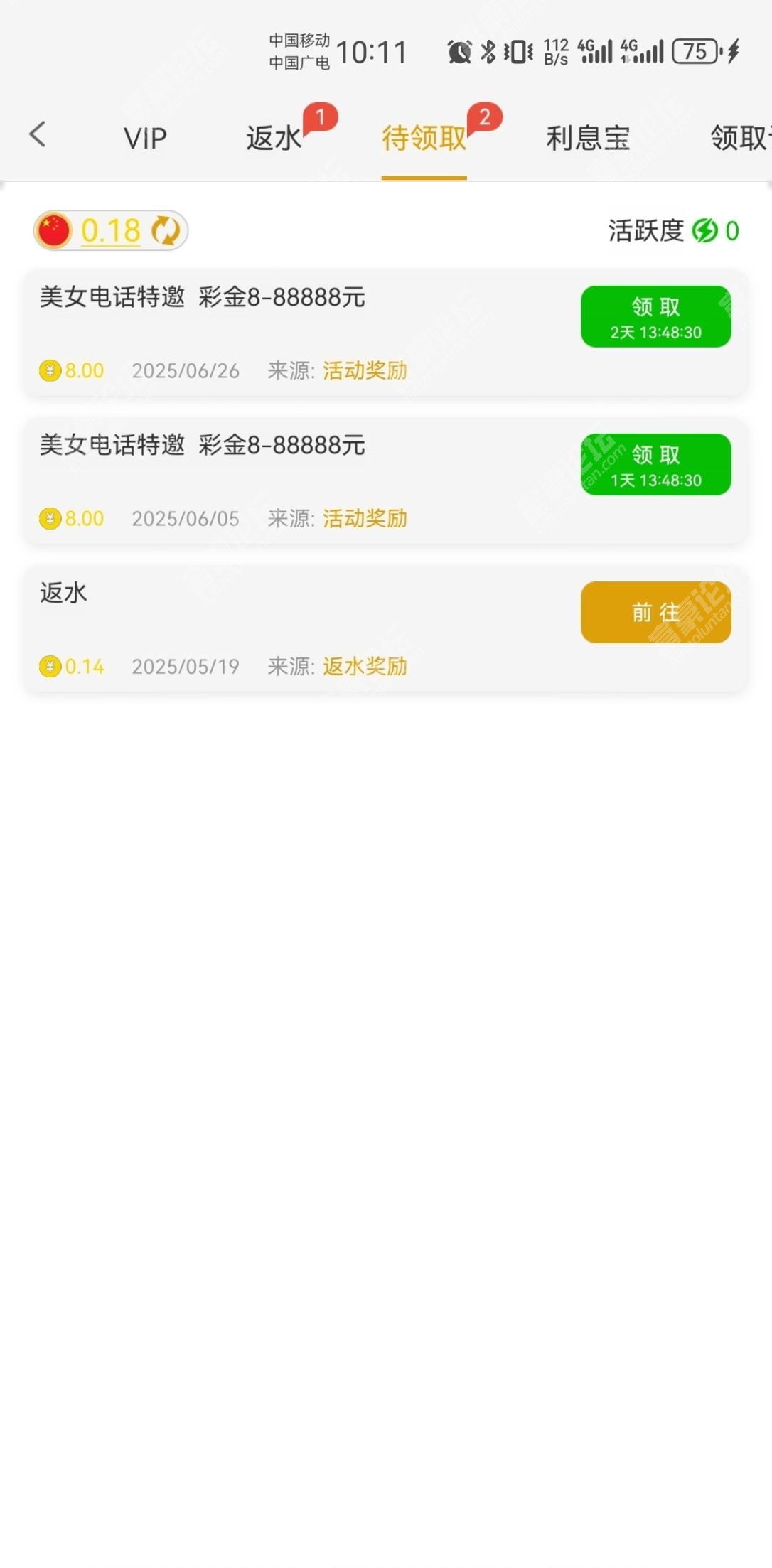Tap 前往 on the 返水 card

coord(655,612)
